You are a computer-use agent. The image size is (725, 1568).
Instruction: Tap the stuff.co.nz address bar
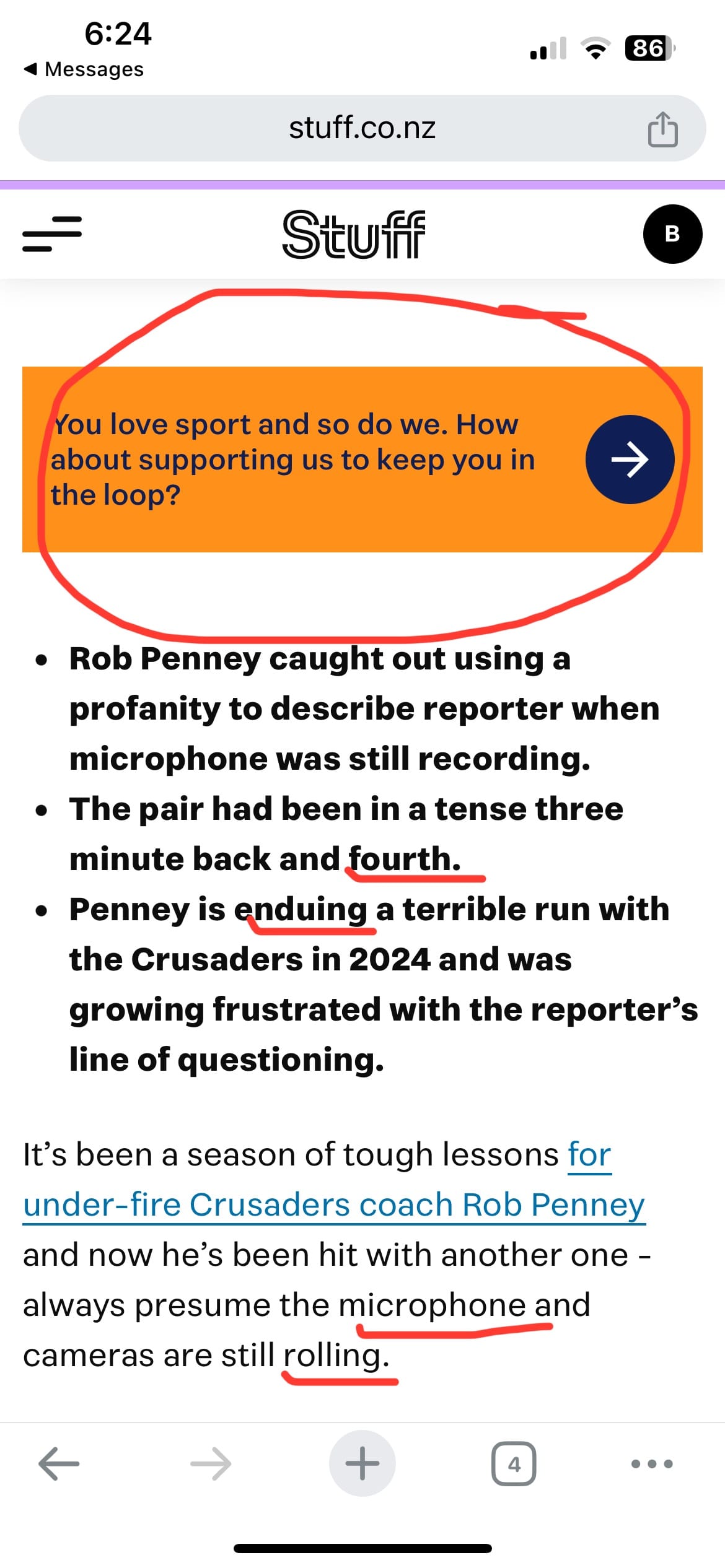[362, 128]
